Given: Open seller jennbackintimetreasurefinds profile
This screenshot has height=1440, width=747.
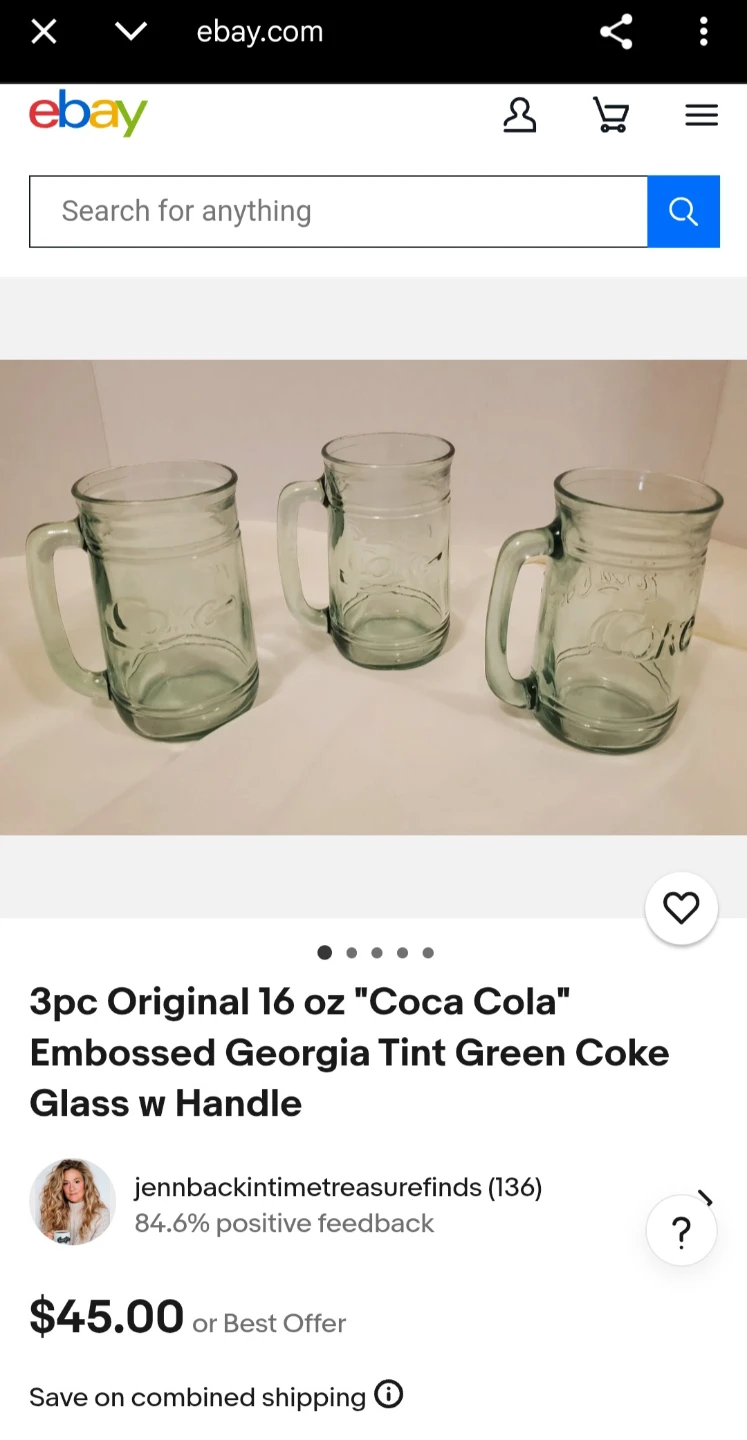Looking at the screenshot, I should pos(337,1188).
